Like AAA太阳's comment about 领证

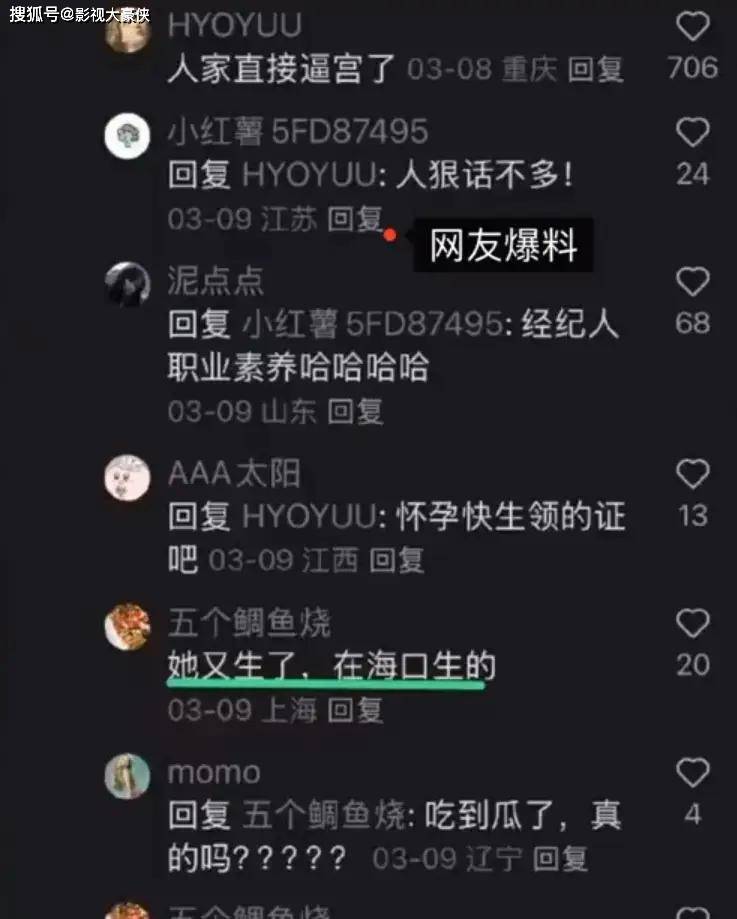coord(692,474)
